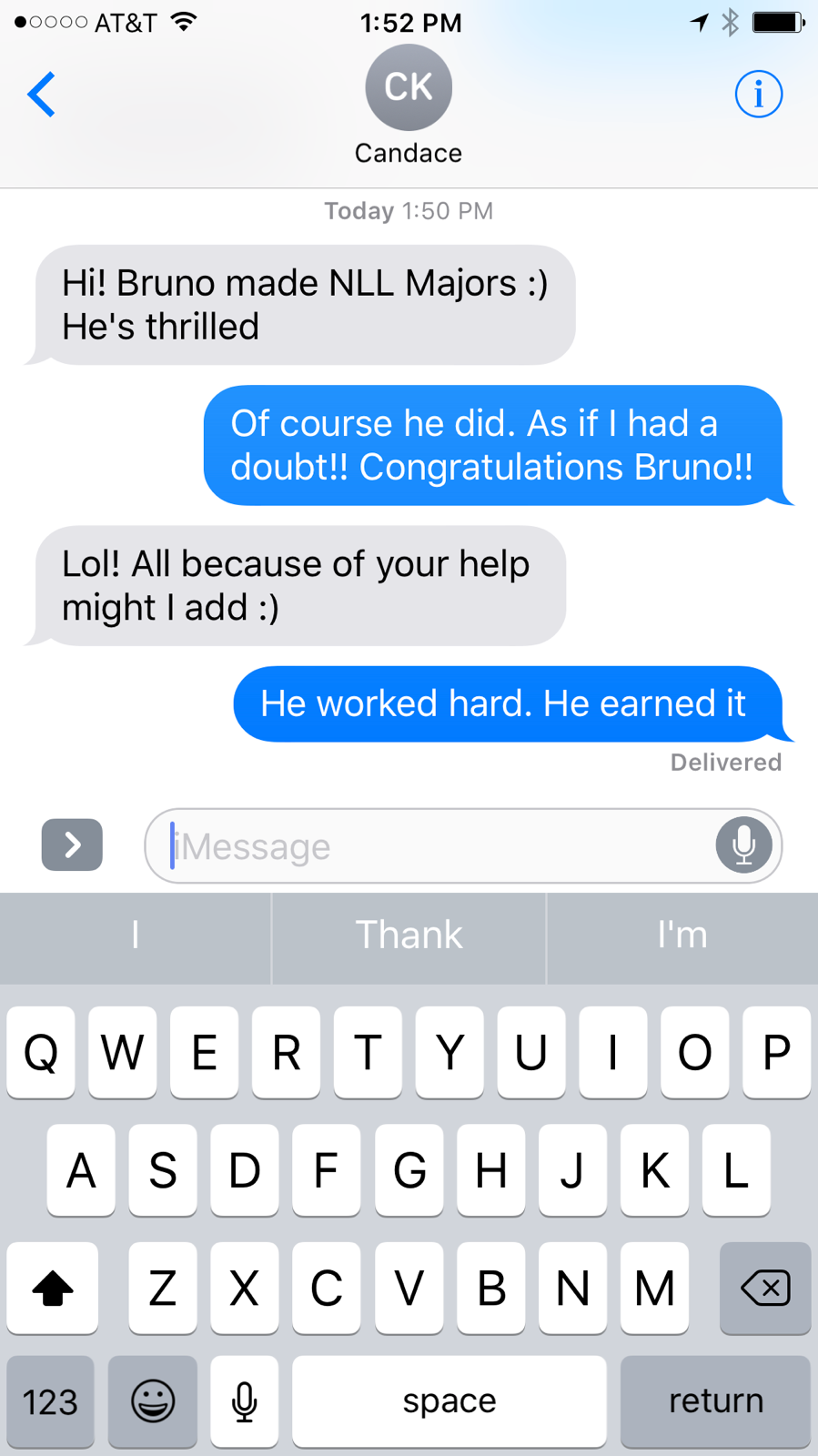Switch keyboard to numbers with 123

tap(50, 1401)
